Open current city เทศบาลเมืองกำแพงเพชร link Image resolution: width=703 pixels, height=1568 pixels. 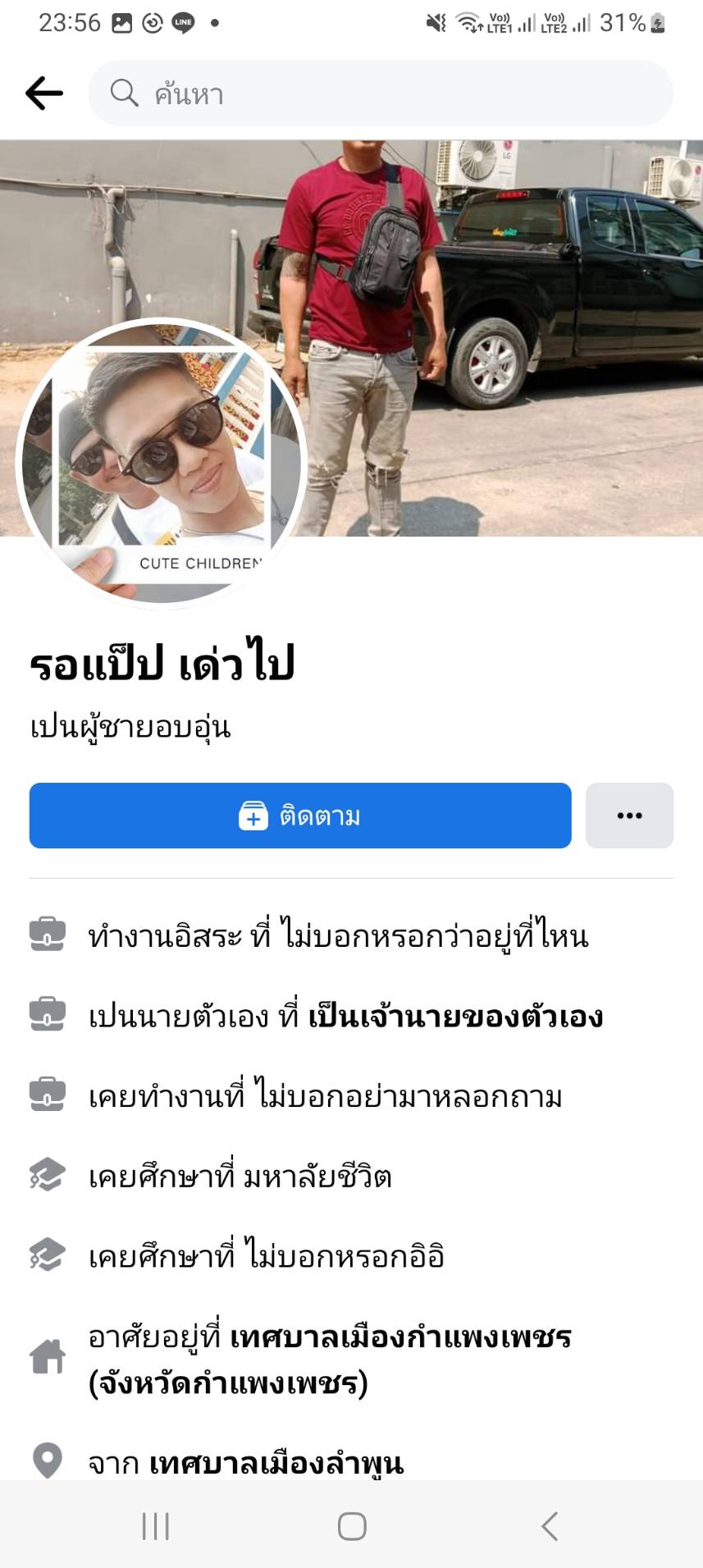(x=400, y=1338)
